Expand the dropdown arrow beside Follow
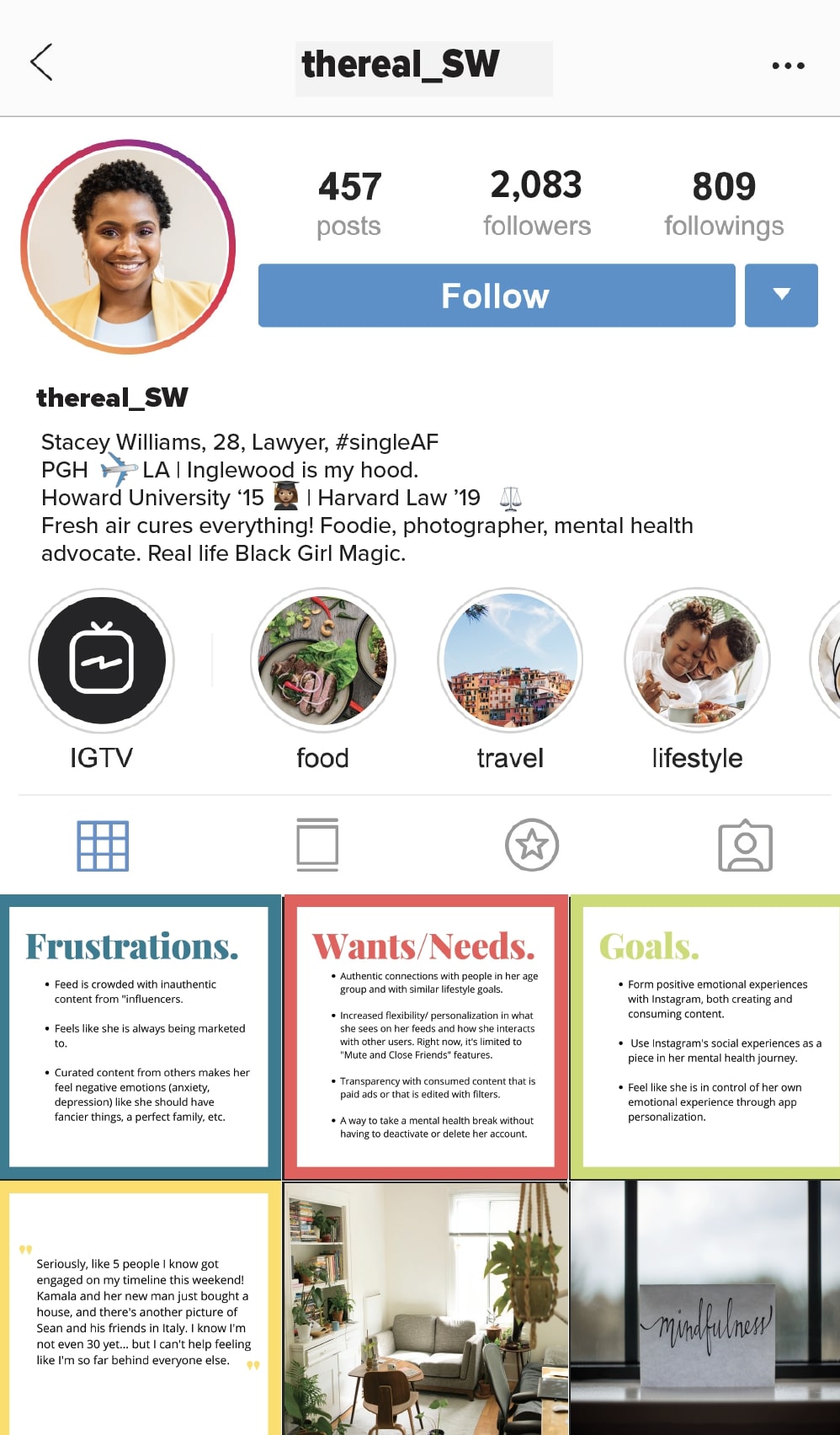Screen dimensions: 840x1435 pos(781,296)
